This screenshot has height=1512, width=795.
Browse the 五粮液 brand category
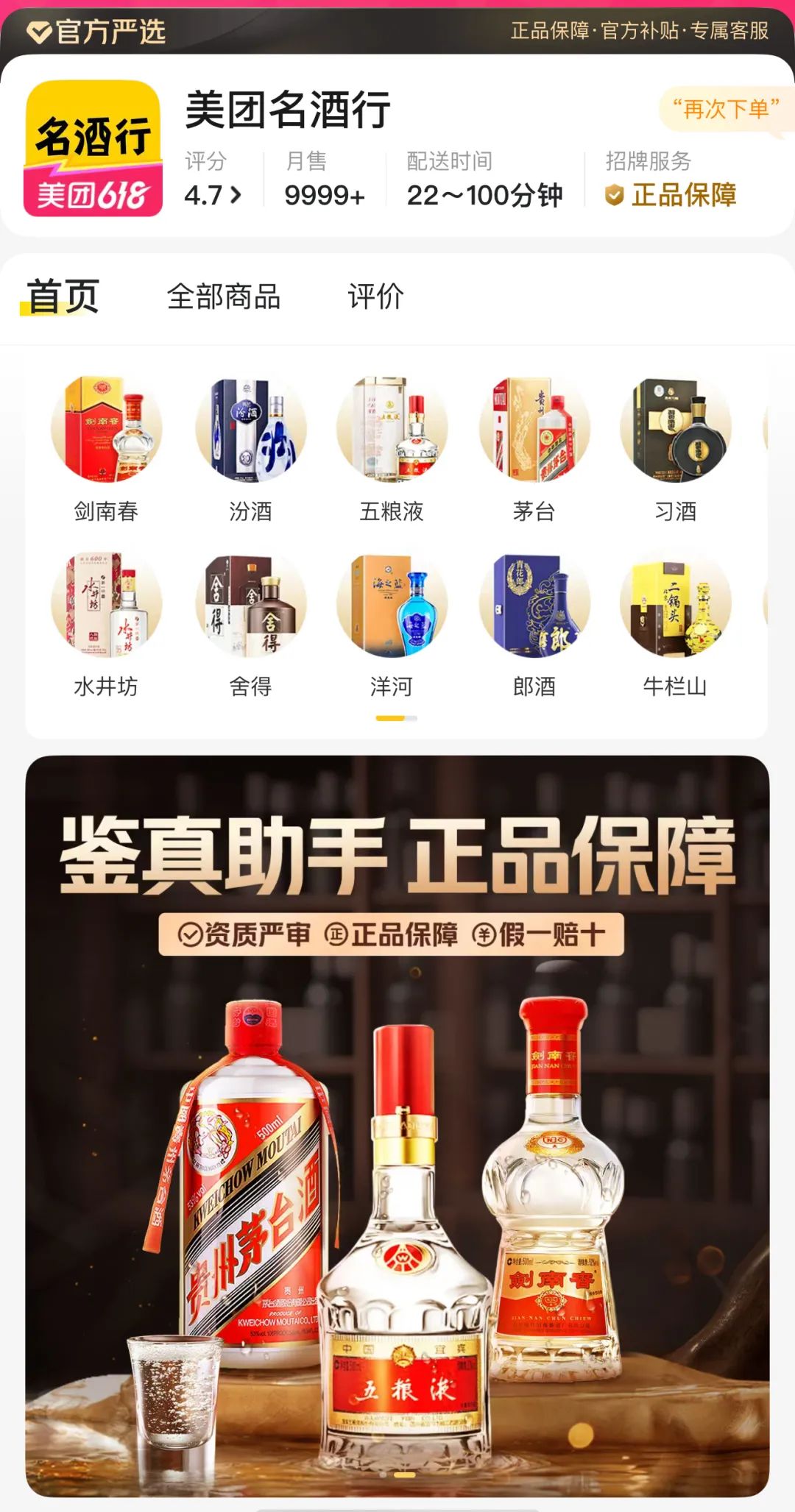(x=392, y=449)
